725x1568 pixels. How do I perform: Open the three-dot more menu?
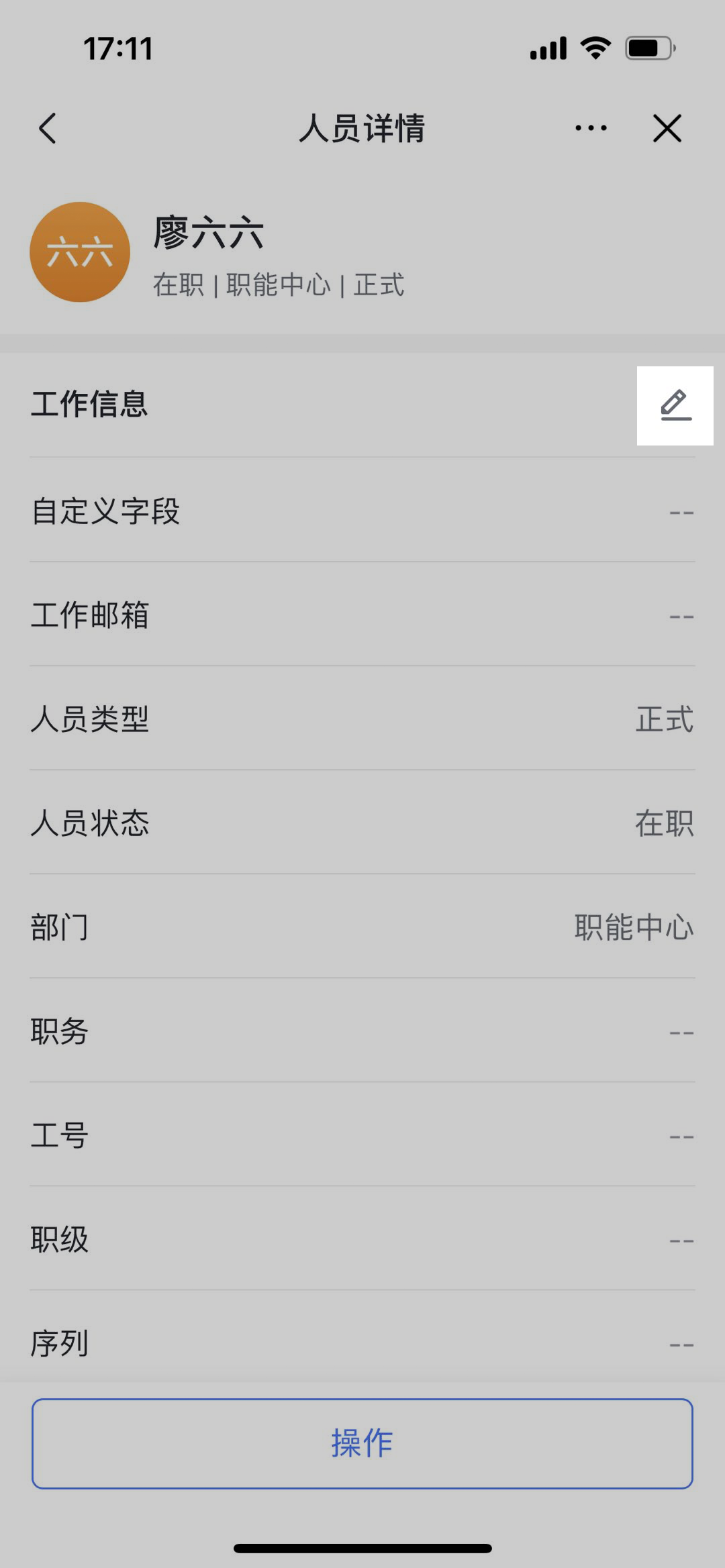[x=591, y=127]
